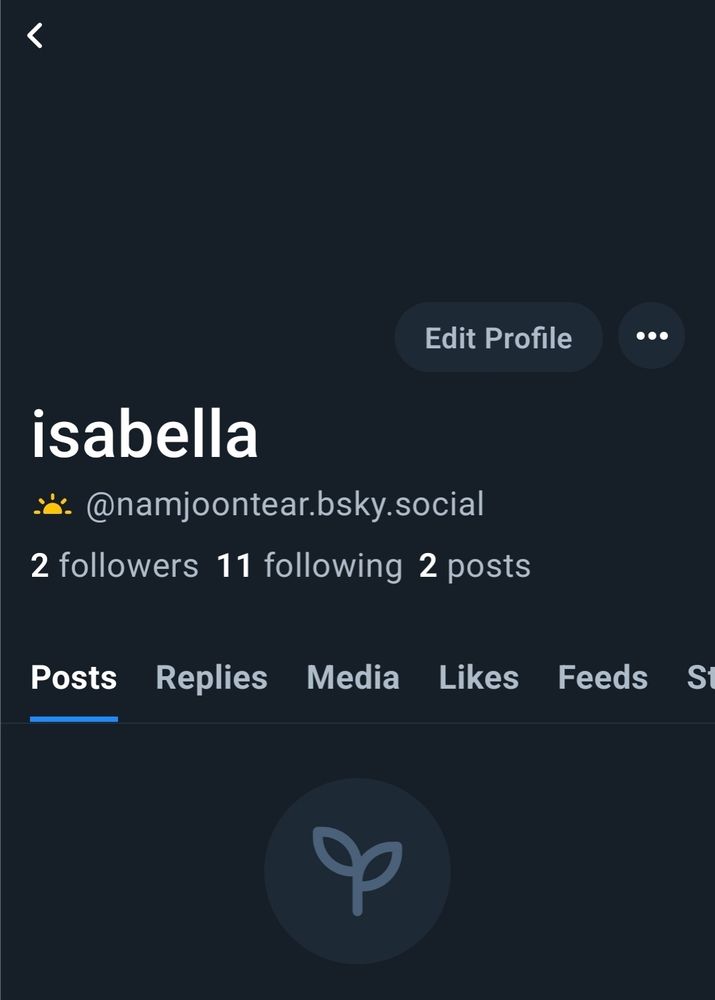
Task: Select the Posts tab
Action: tap(74, 678)
